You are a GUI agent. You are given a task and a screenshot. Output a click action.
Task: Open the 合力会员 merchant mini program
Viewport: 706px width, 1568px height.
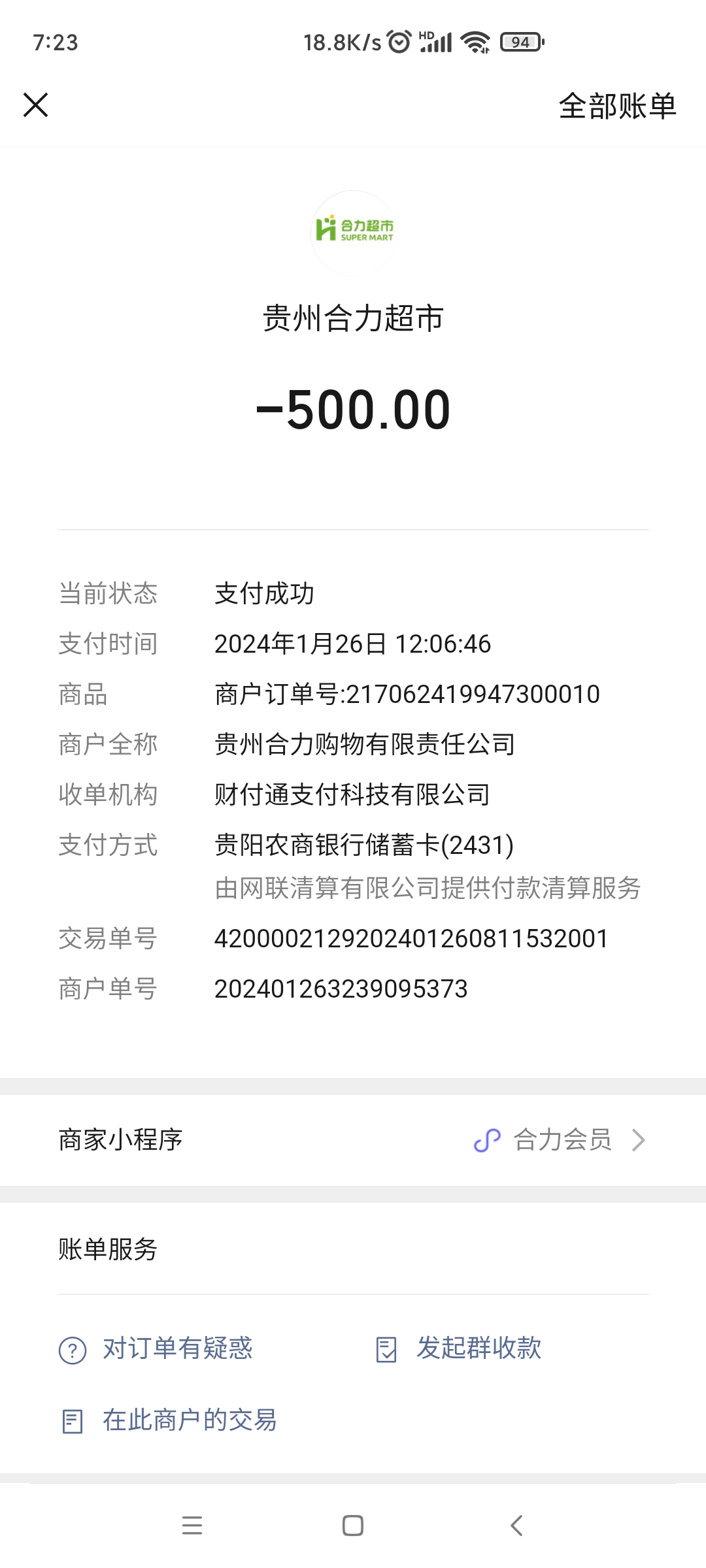coord(561,1140)
